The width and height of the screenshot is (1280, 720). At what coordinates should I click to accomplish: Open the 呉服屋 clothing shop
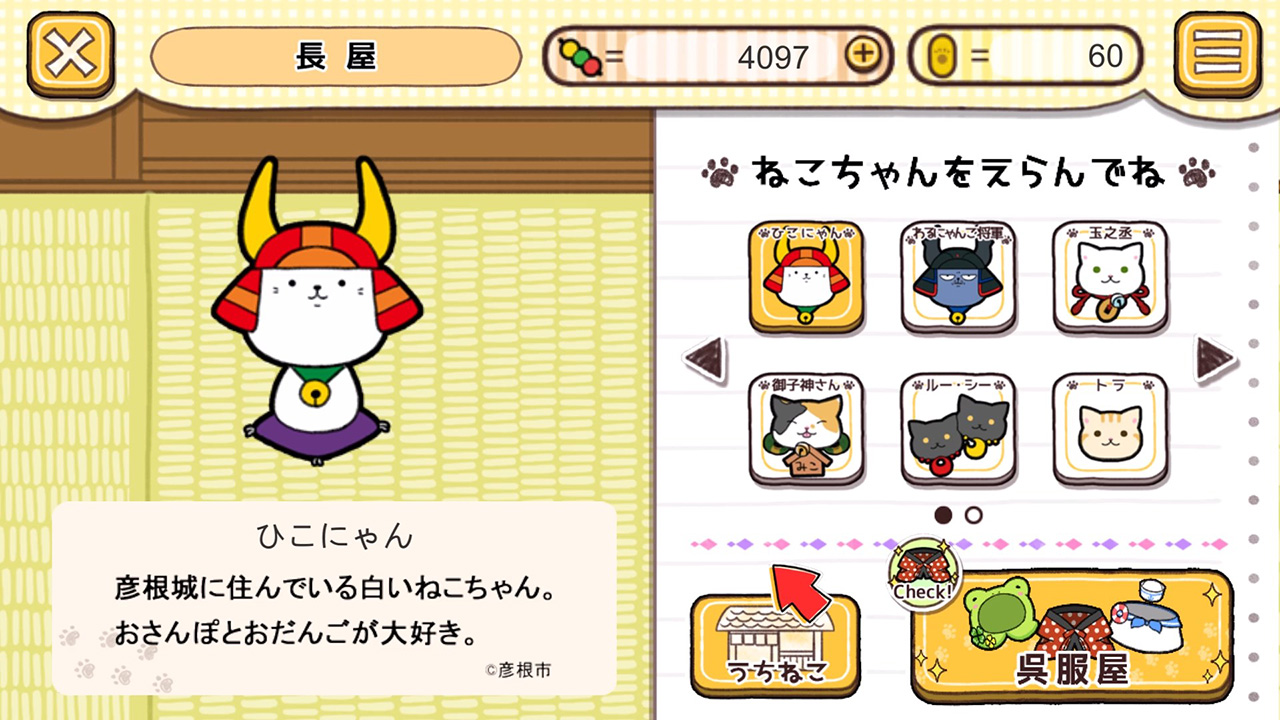pyautogui.click(x=1072, y=636)
